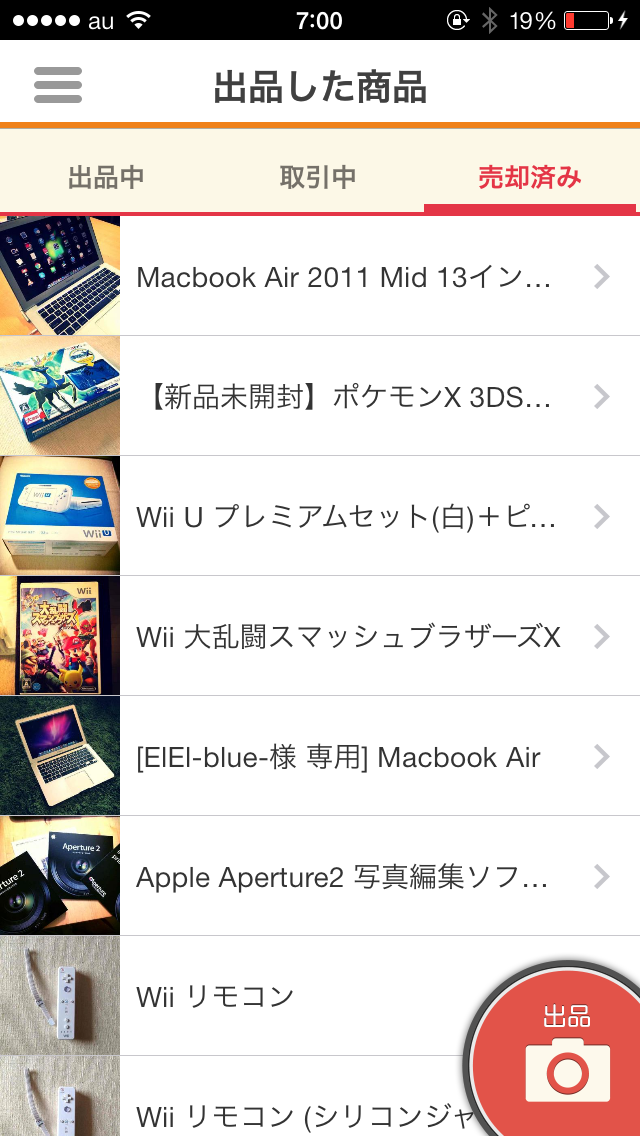Open the Apple Aperture2 listing
This screenshot has width=640, height=1136.
(320, 877)
